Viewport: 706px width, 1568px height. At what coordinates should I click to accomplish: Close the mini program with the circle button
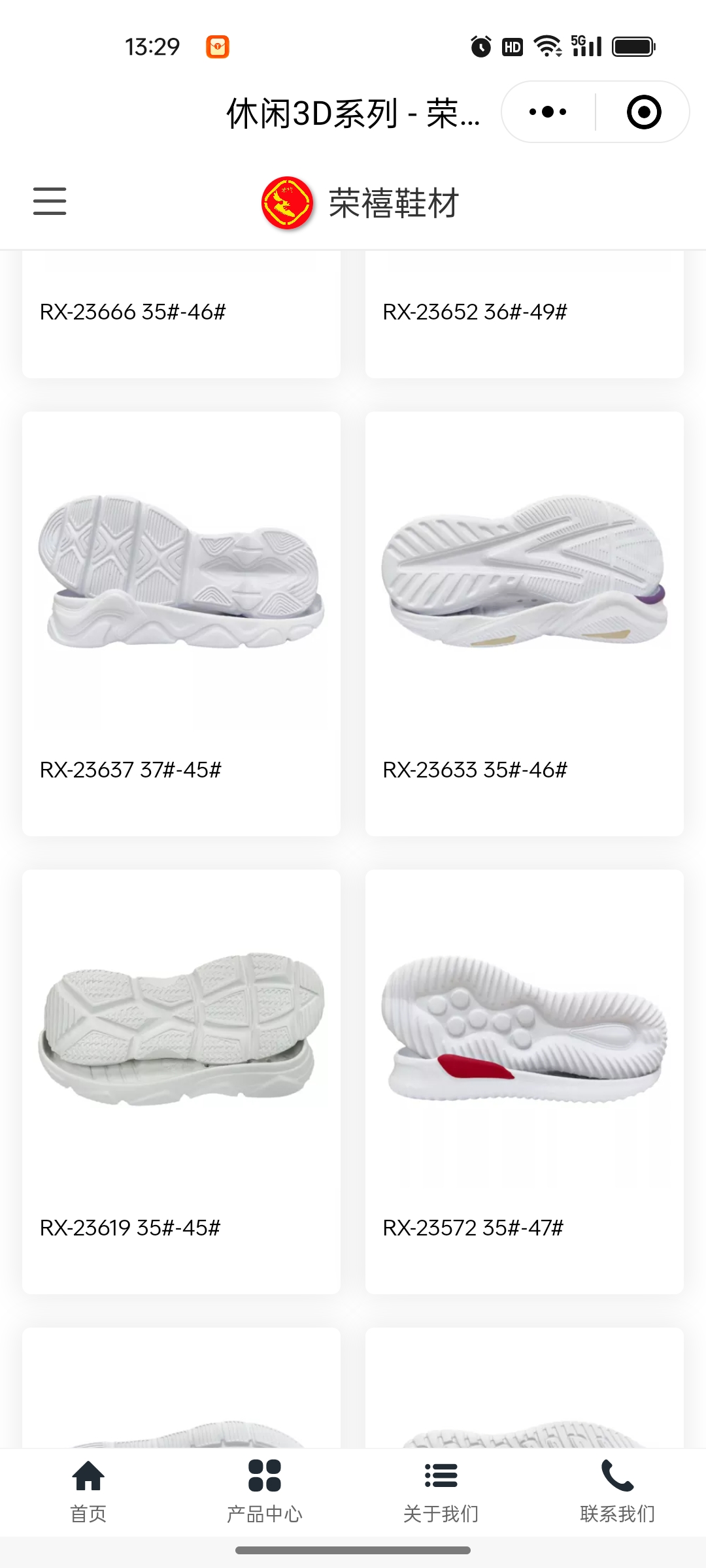click(x=643, y=112)
